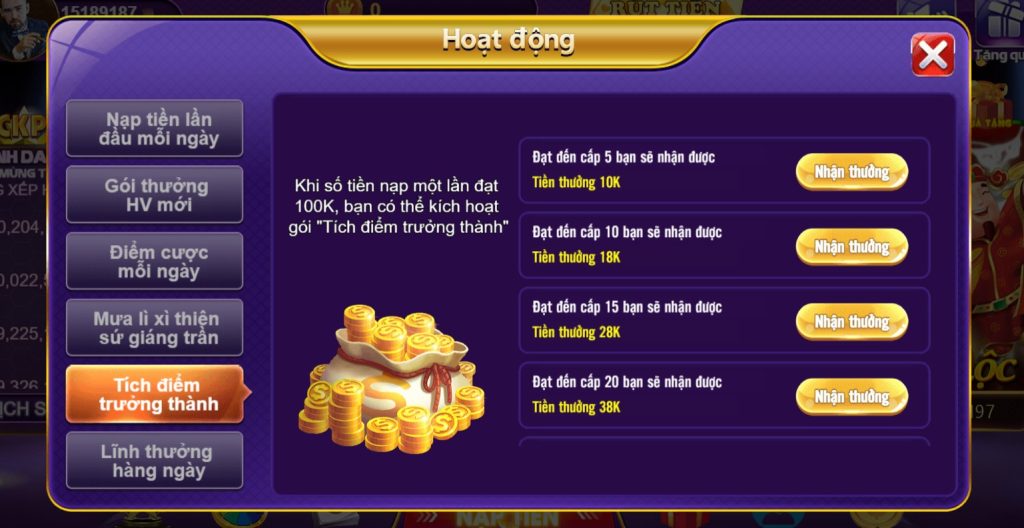
Task: Switch to Gói thưởng HV mới tab
Action: pyautogui.click(x=155, y=195)
